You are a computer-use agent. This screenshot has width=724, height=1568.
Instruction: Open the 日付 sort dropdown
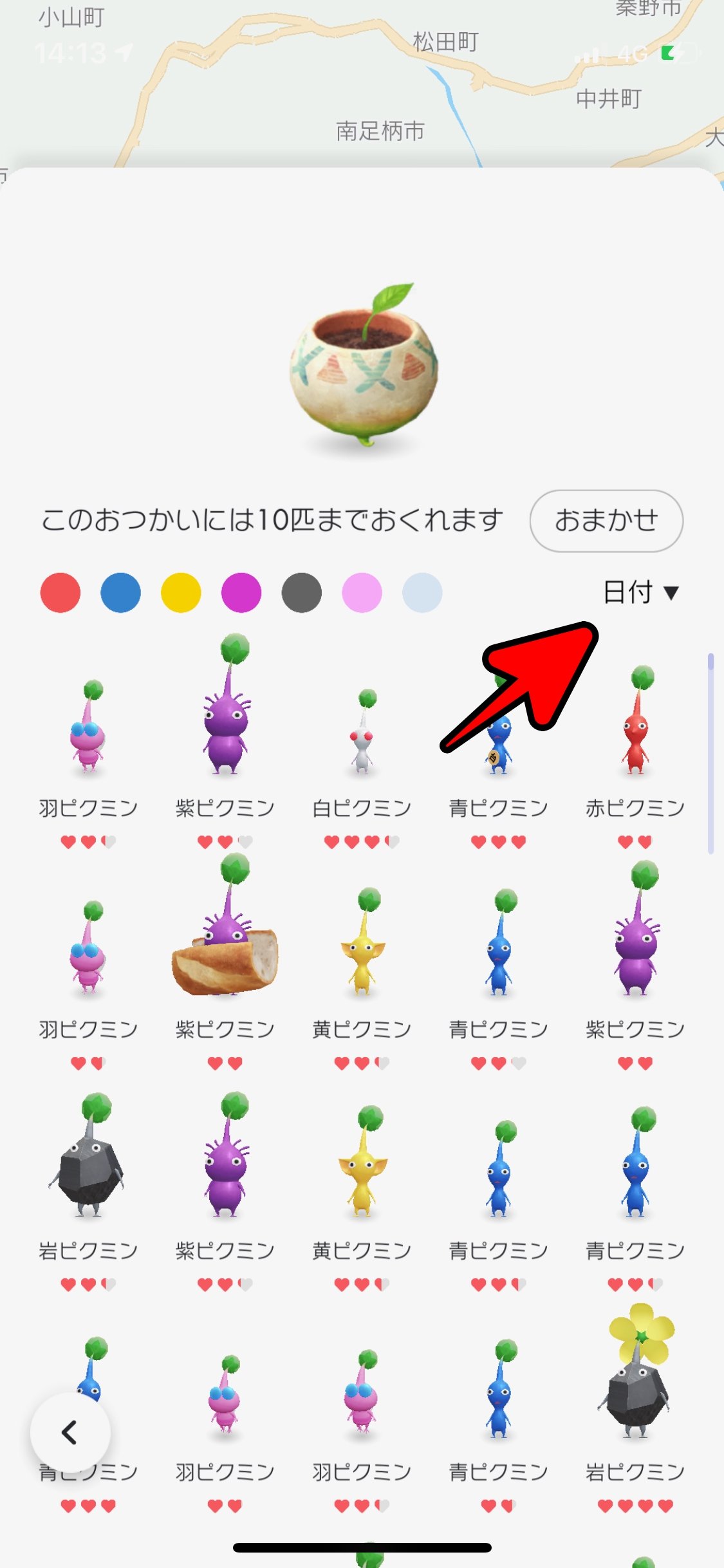(x=640, y=592)
